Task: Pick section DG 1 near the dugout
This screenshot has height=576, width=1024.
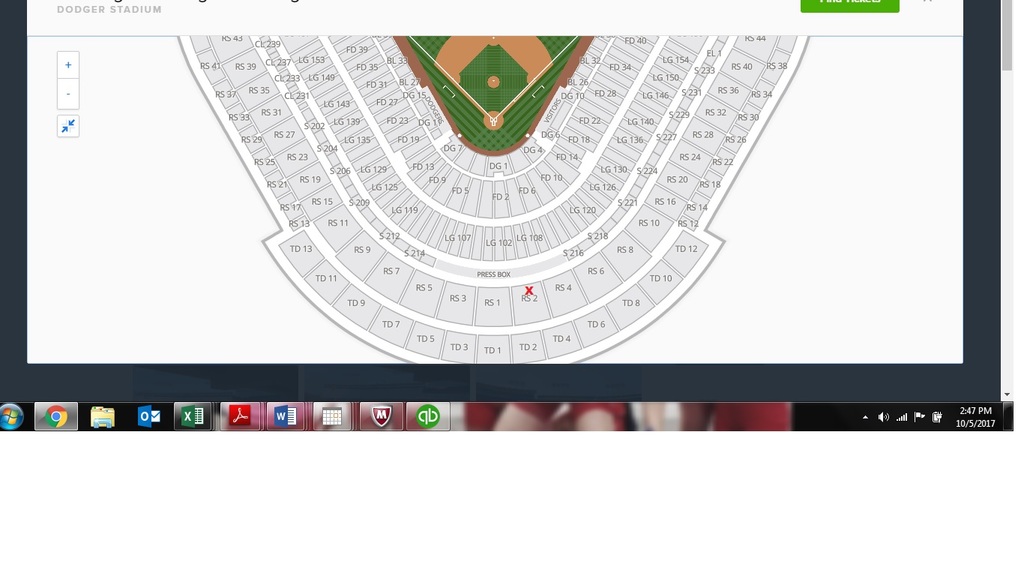Action: point(498,166)
